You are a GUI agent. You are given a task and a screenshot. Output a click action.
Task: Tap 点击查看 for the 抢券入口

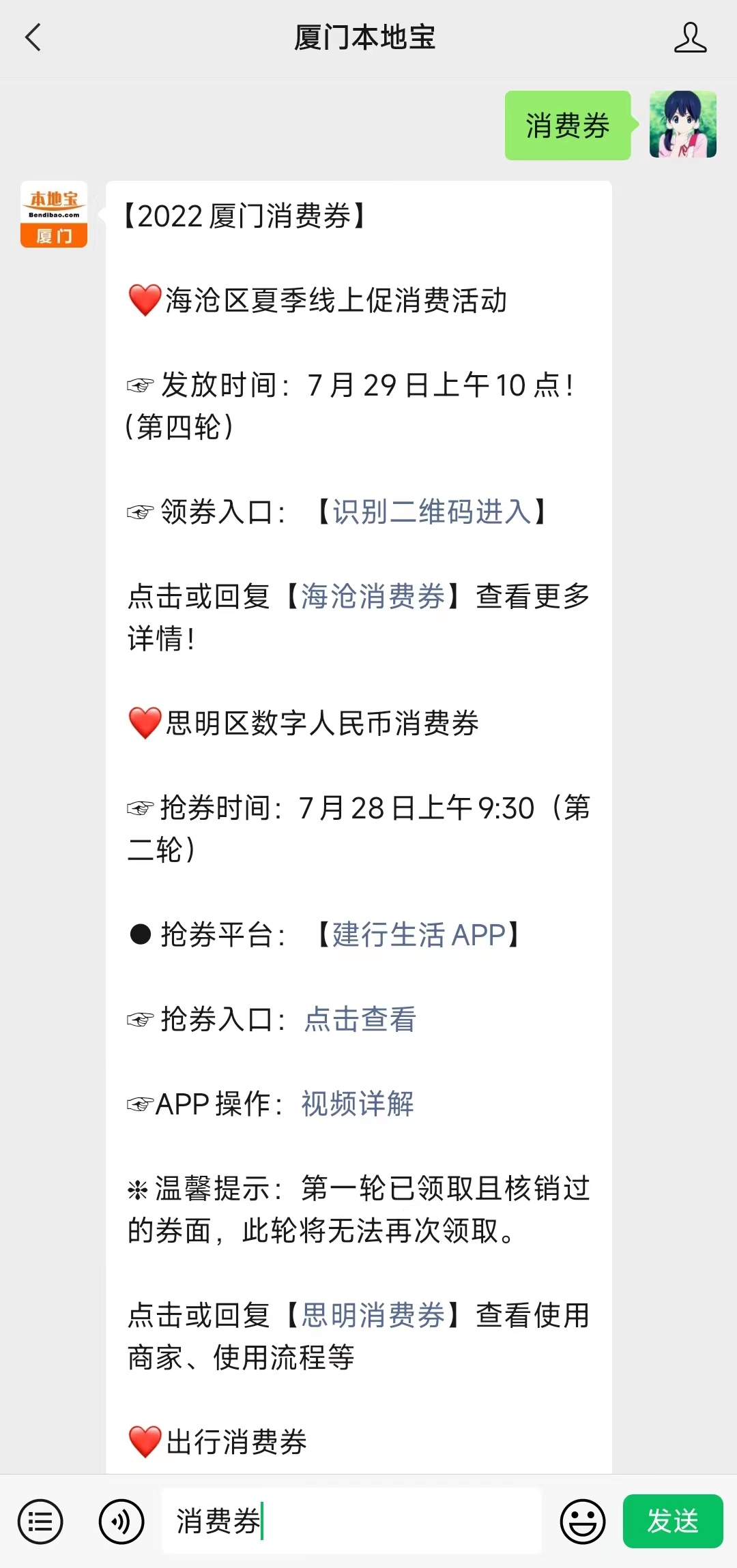pos(360,1019)
